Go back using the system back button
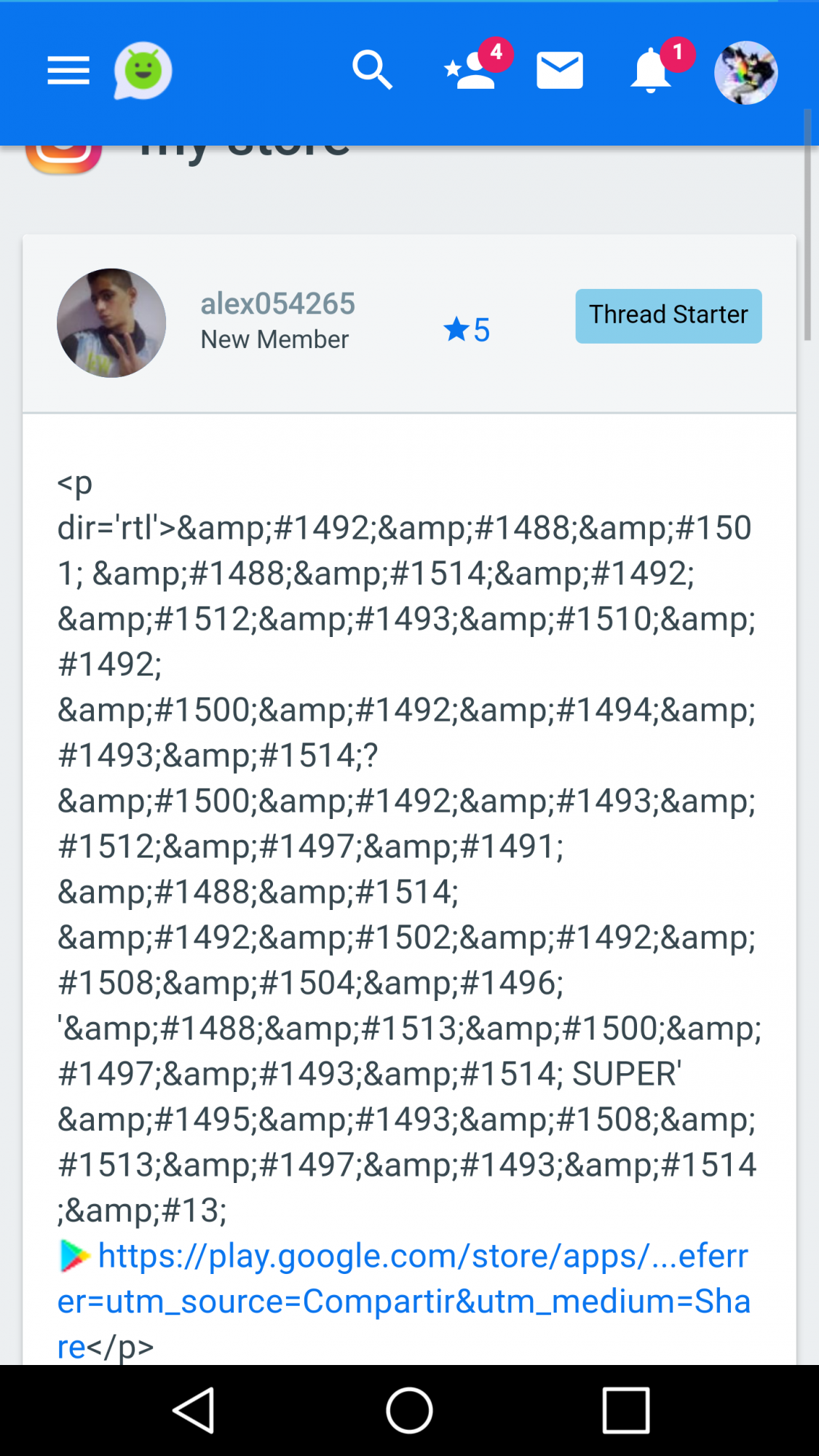 point(194,1410)
